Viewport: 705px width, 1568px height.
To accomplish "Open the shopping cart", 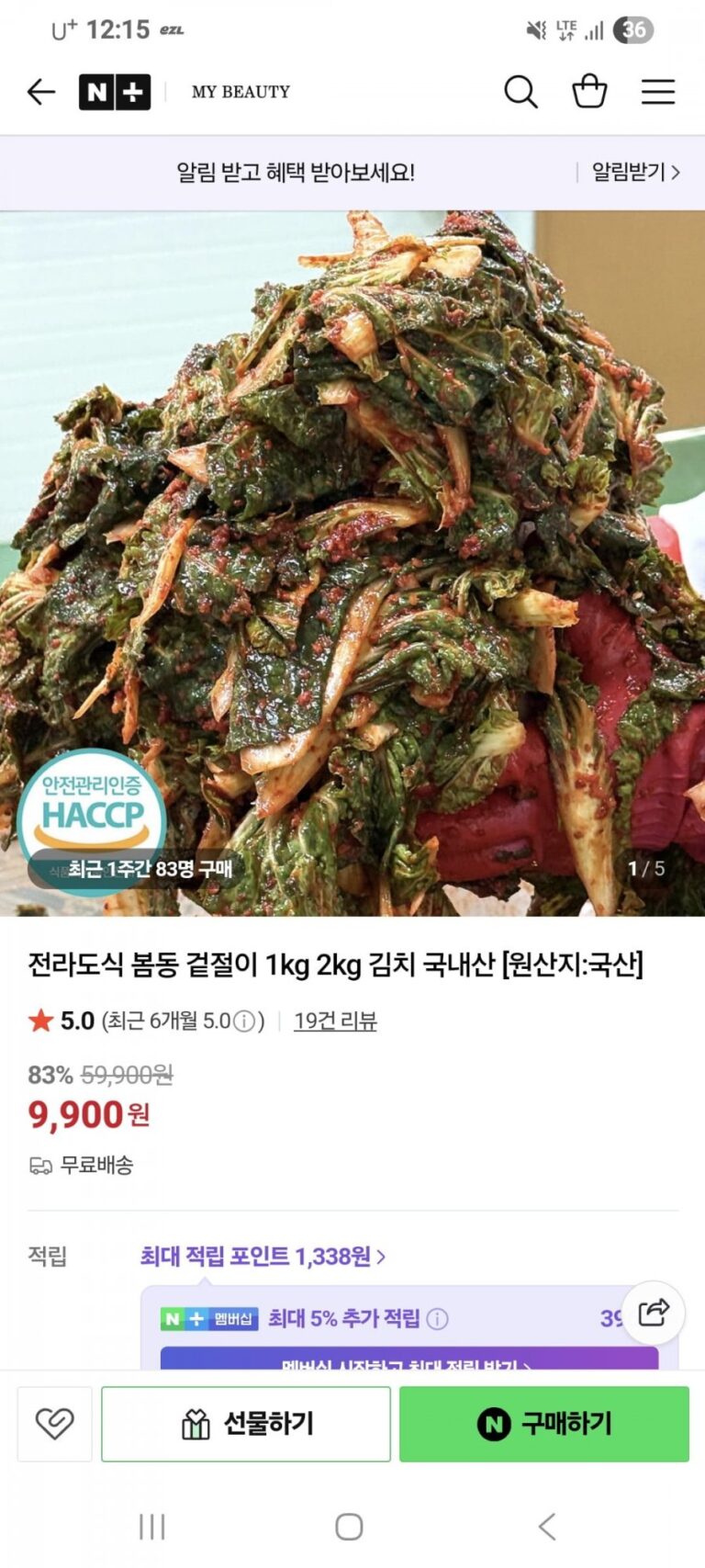I will tap(589, 92).
